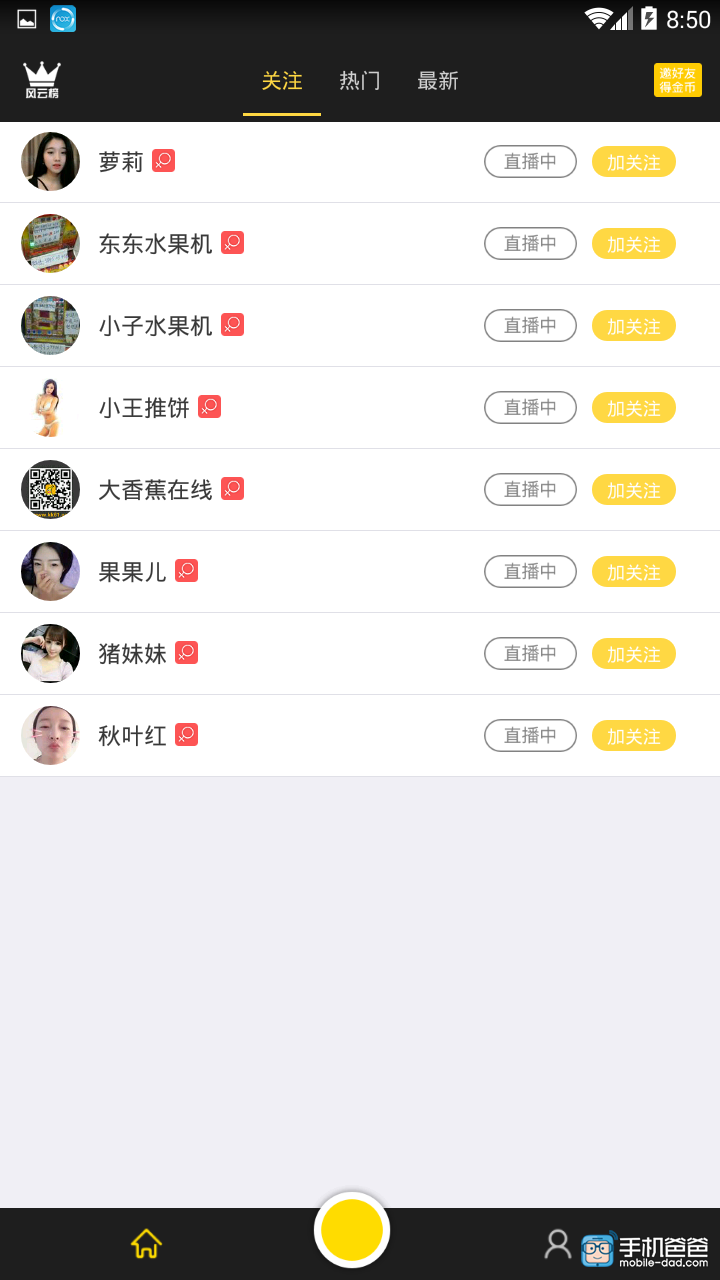Select the 关注 tab
Screen dimensions: 720x1280
(x=282, y=81)
